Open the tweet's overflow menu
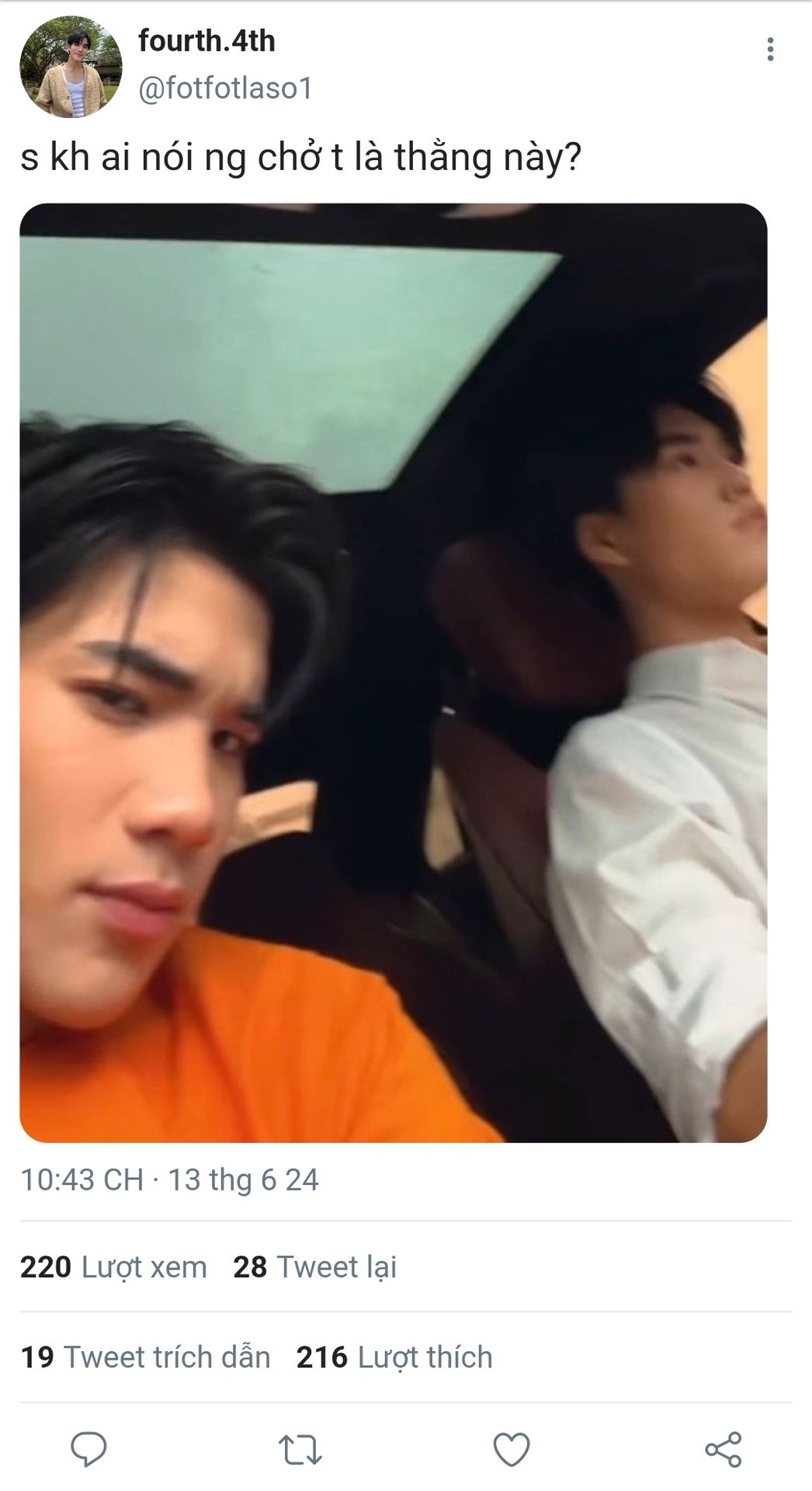 pyautogui.click(x=769, y=49)
